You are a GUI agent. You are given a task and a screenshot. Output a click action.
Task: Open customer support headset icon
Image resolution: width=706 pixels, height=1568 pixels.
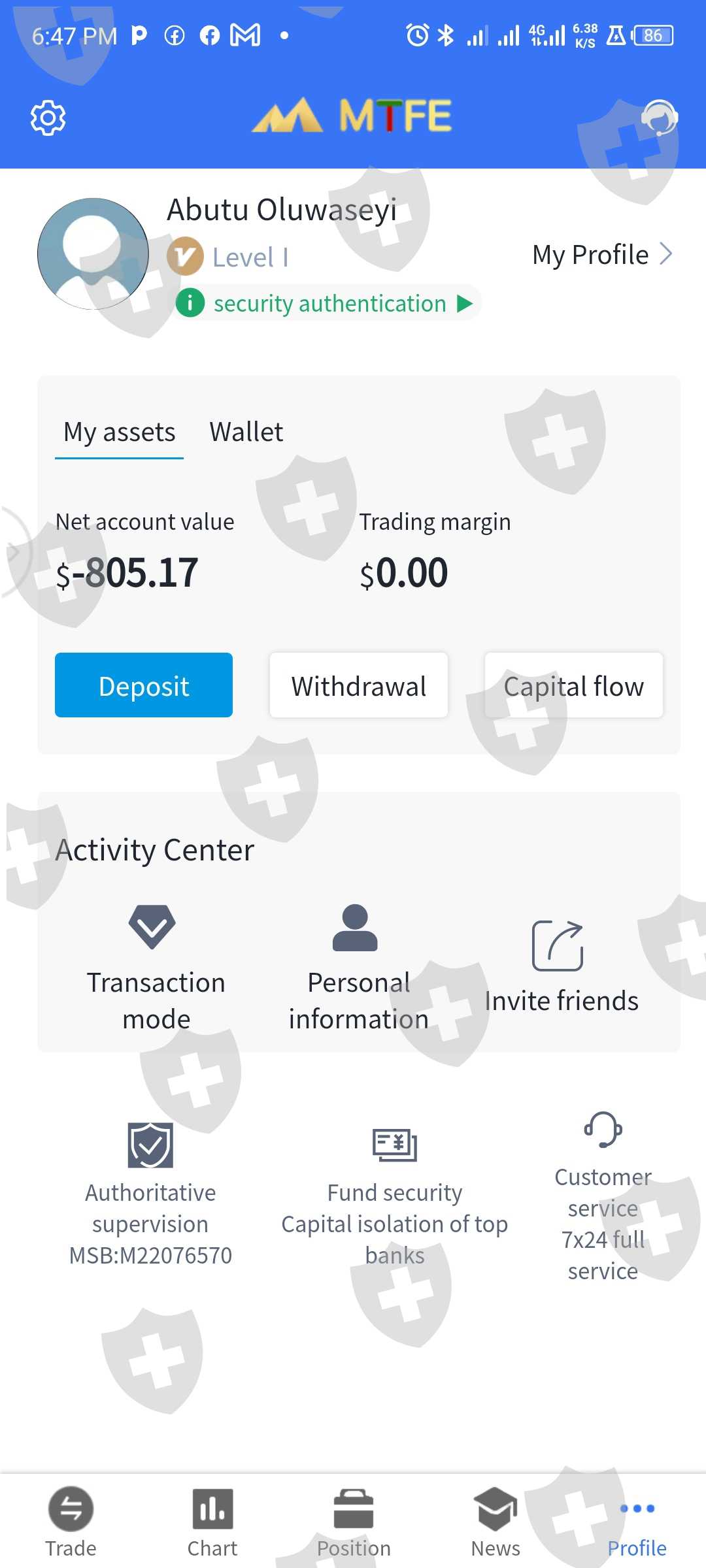tap(658, 118)
